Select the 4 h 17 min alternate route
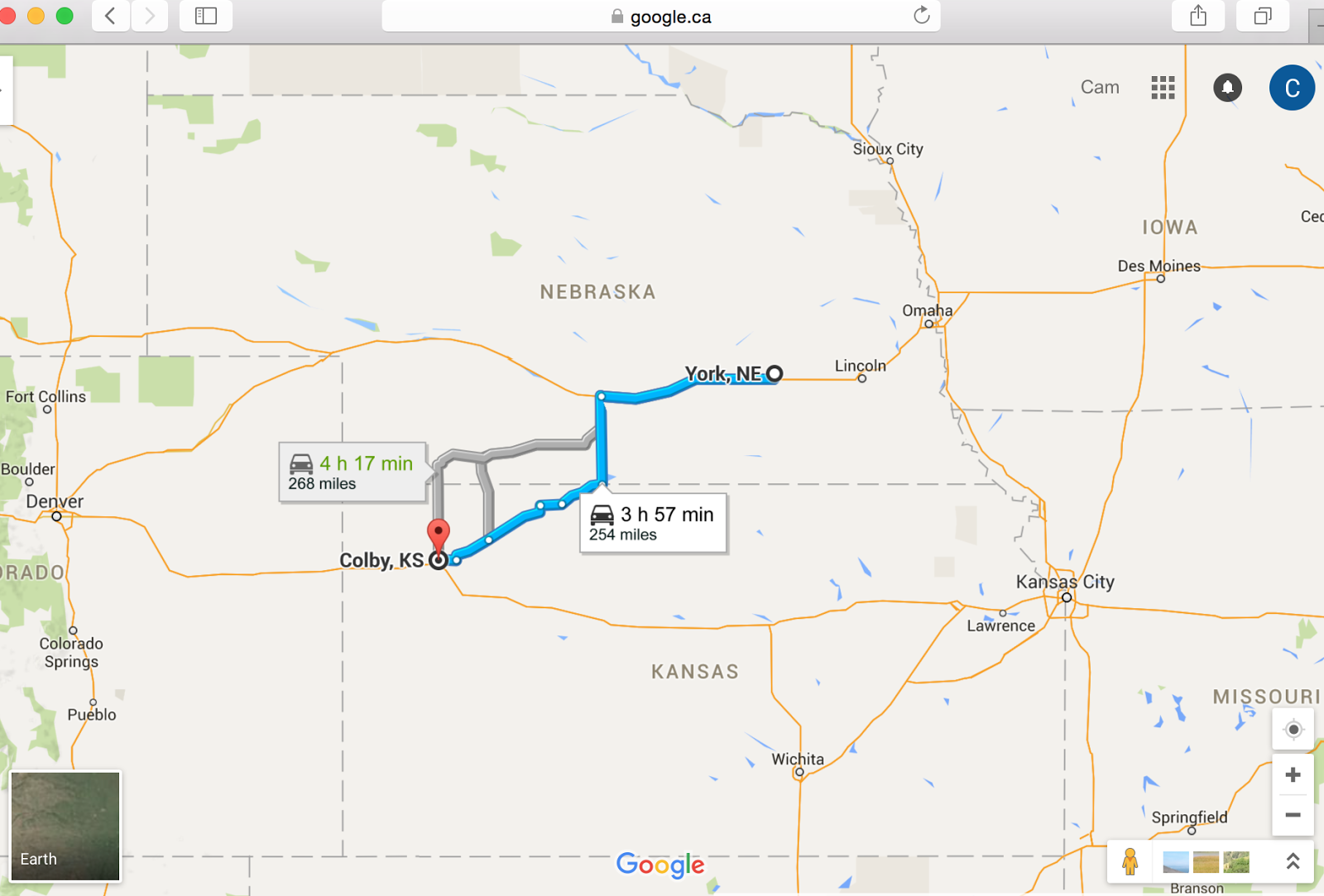The image size is (1324, 896). pyautogui.click(x=353, y=472)
